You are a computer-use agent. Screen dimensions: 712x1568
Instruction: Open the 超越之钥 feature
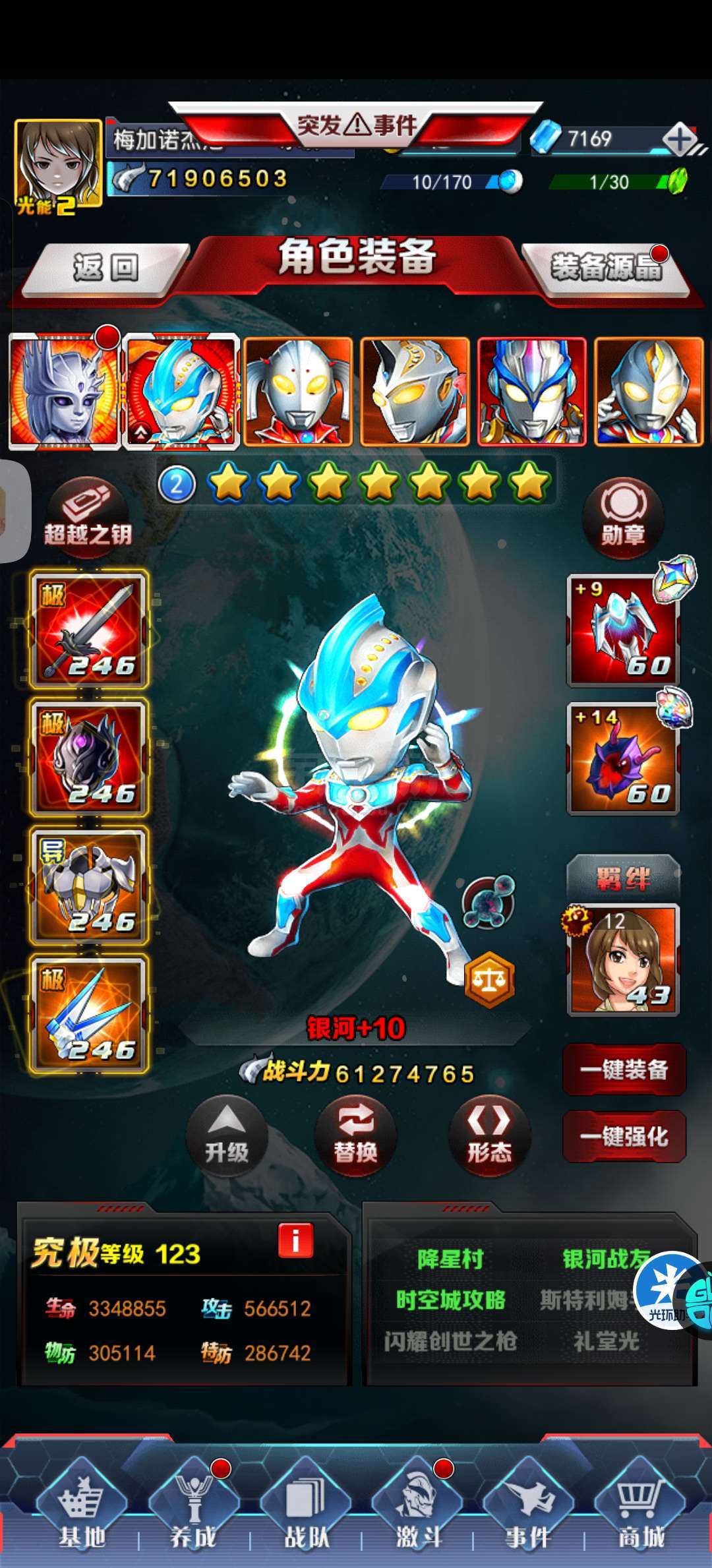tap(87, 518)
